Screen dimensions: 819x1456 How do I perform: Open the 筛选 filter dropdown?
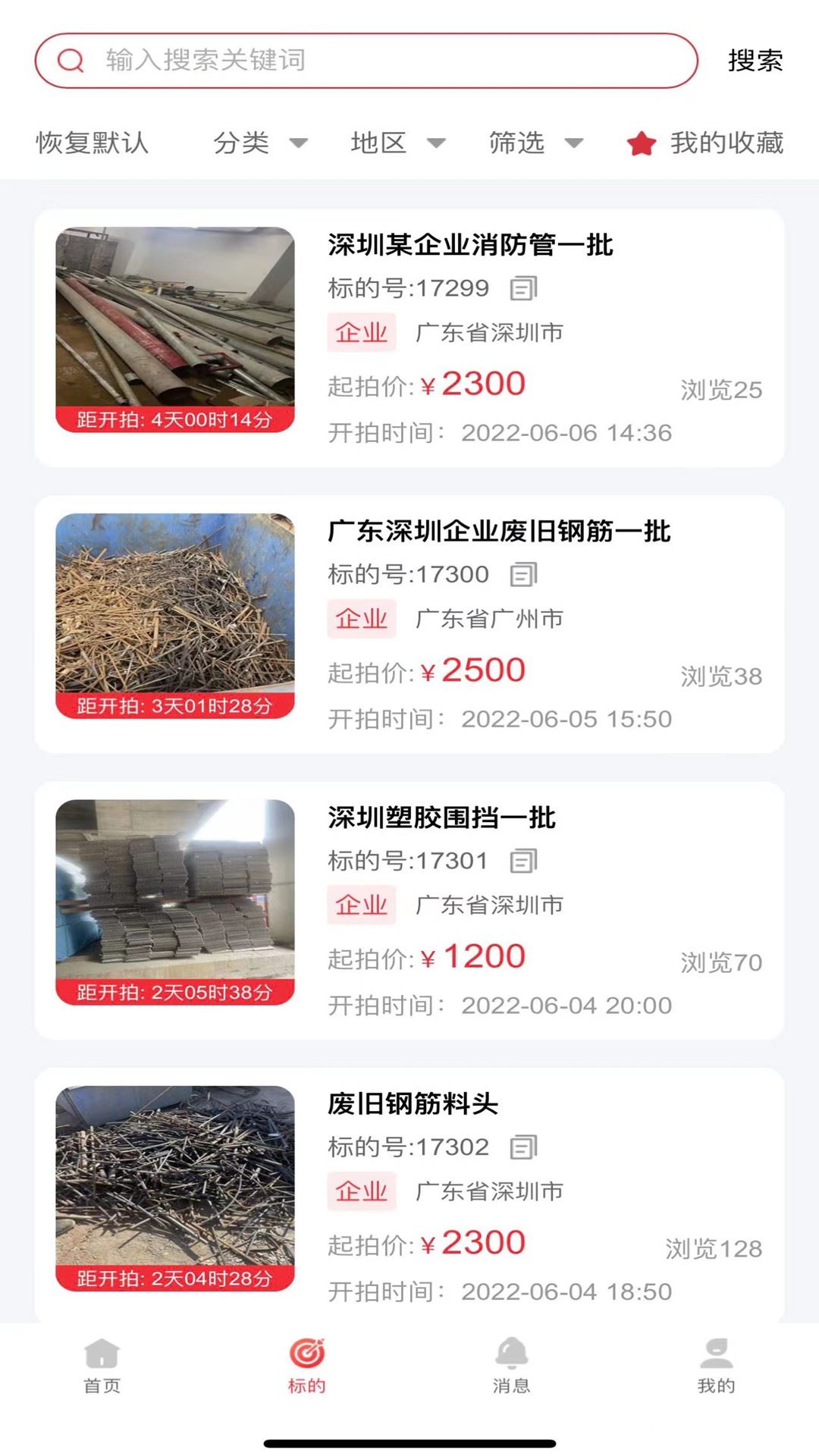click(536, 143)
